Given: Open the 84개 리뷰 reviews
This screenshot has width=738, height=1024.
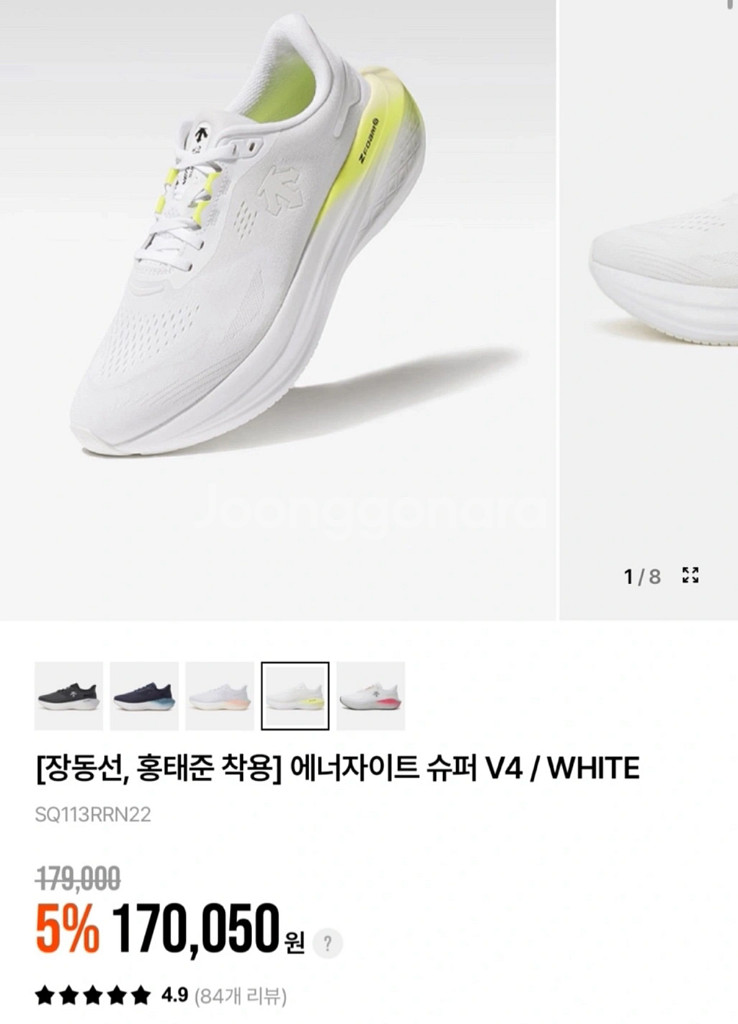Looking at the screenshot, I should pyautogui.click(x=241, y=996).
